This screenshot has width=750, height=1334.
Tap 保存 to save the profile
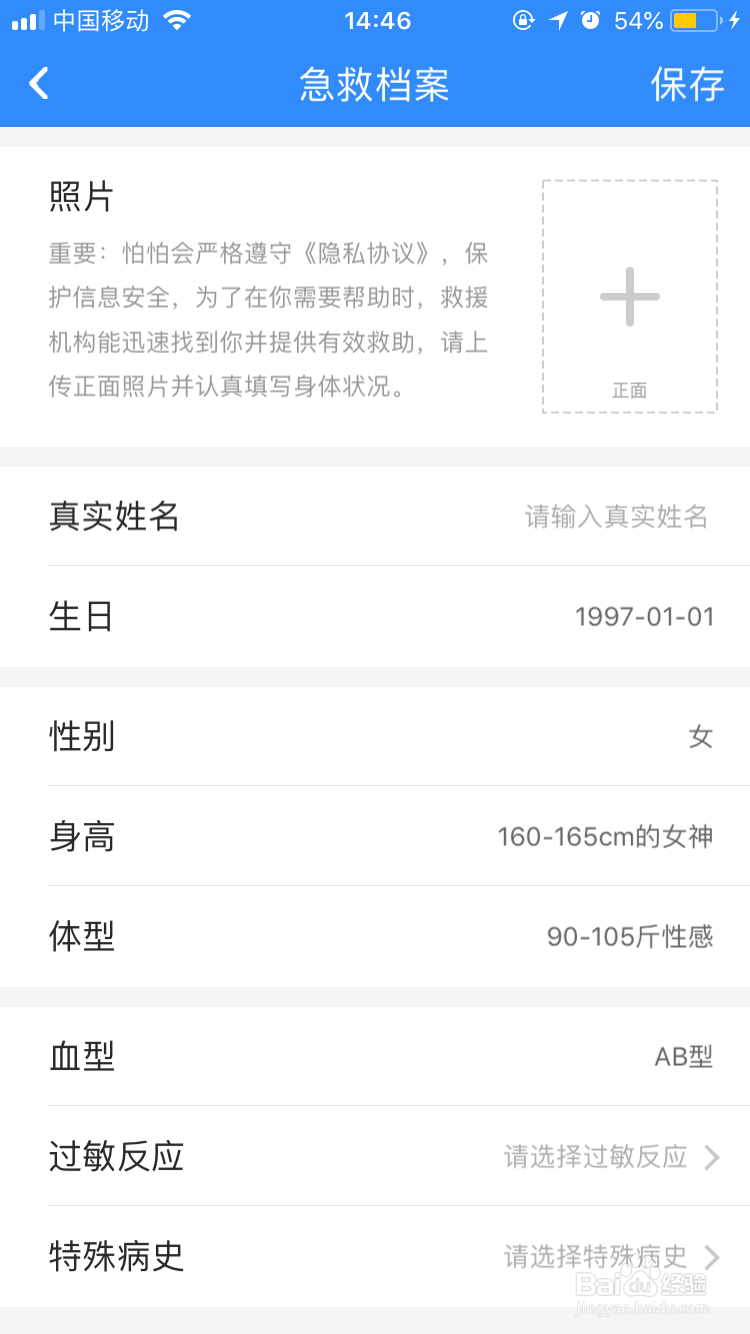687,84
